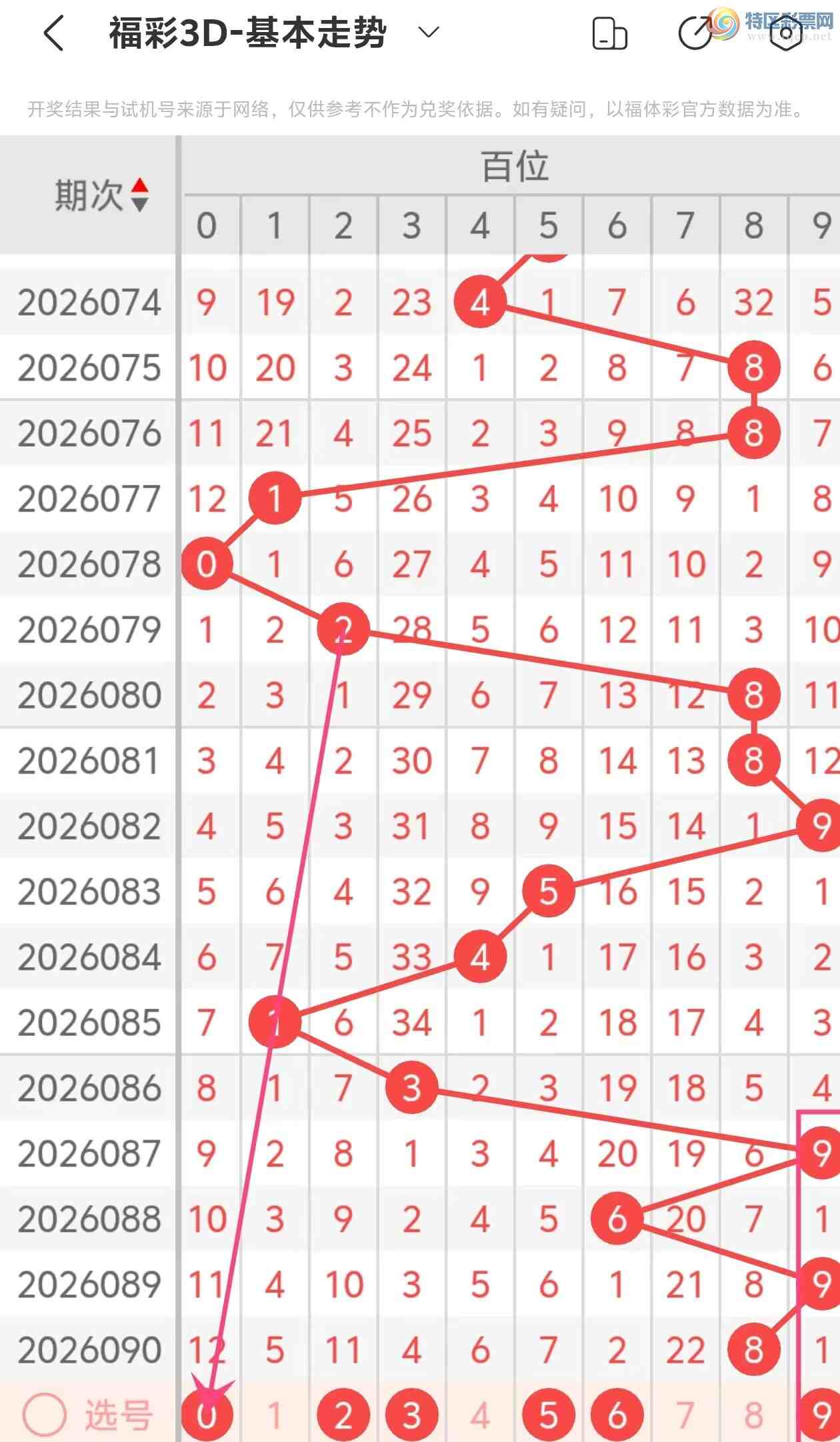This screenshot has height=1442, width=840.
Task: Toggle the 期次 sort order
Action: [139, 195]
